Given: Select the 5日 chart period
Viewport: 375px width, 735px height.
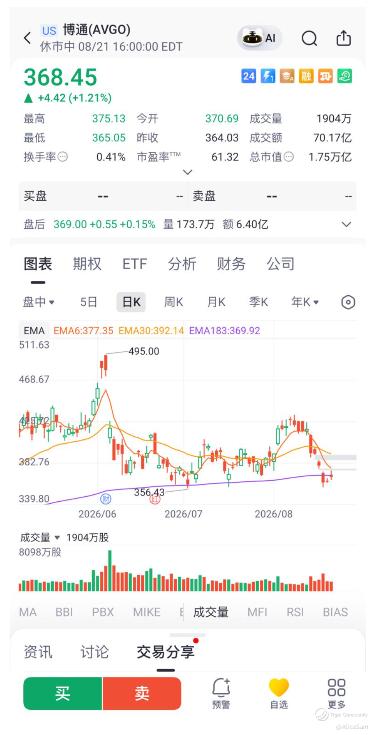Looking at the screenshot, I should click(88, 302).
